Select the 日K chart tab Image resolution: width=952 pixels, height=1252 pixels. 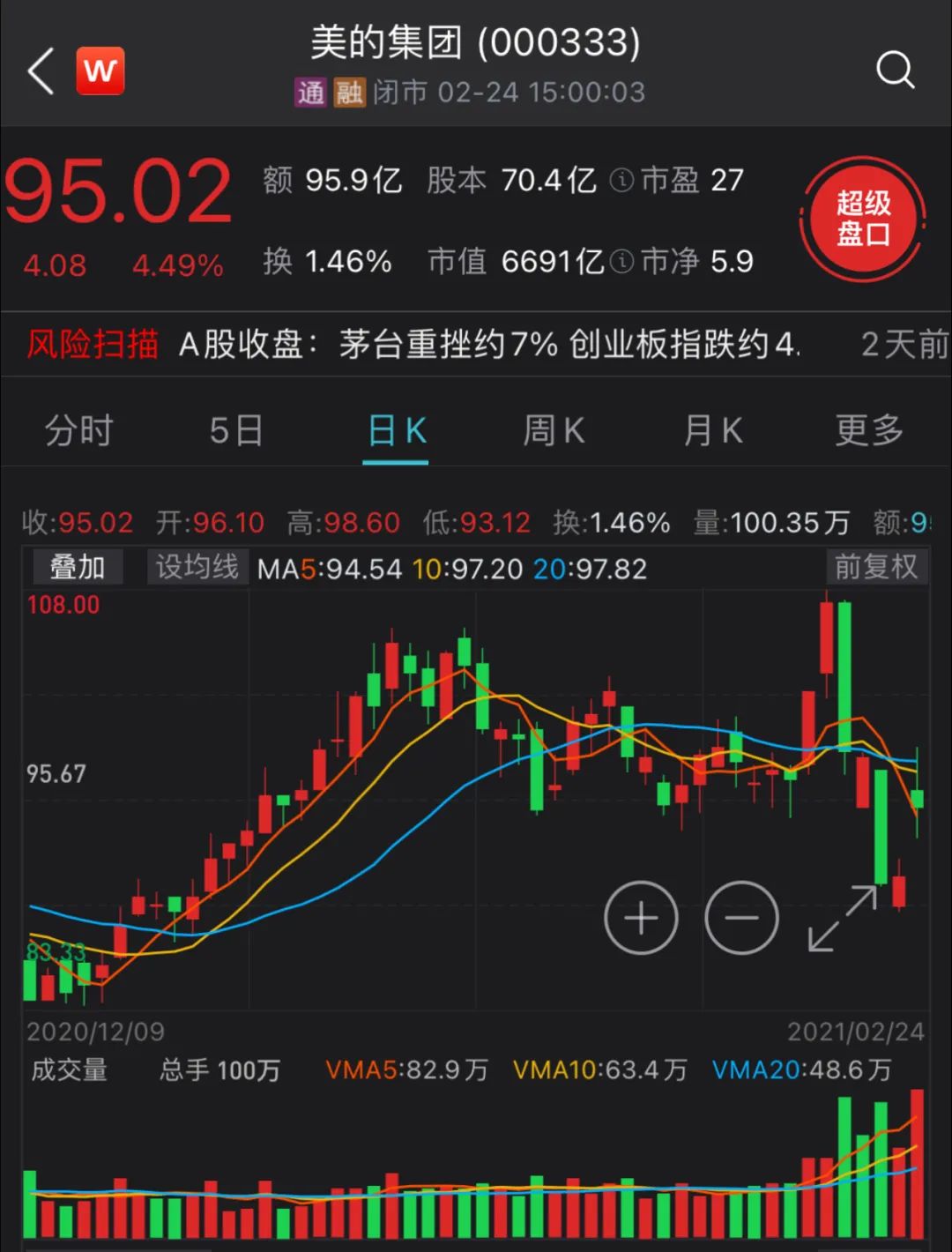coord(397,431)
